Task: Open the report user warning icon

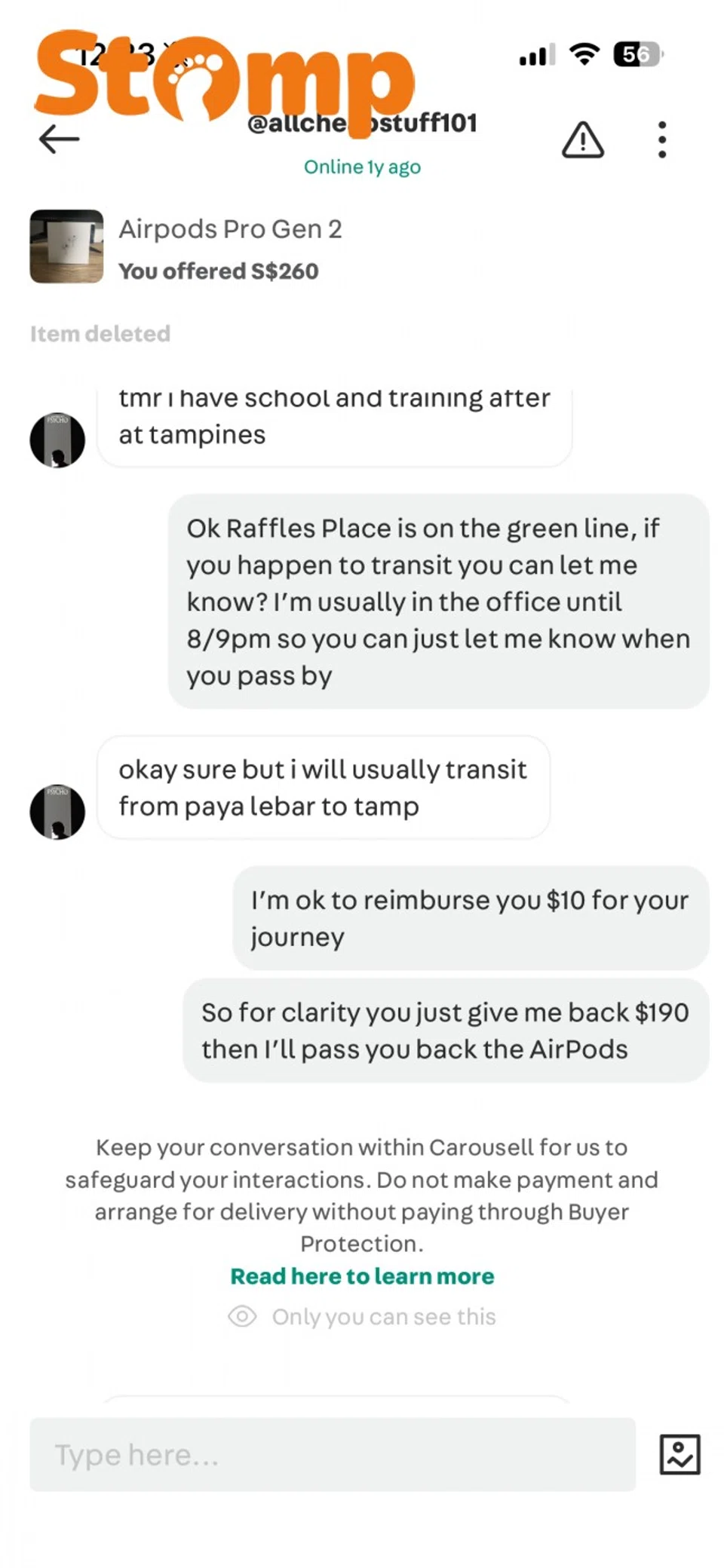Action: [x=581, y=139]
